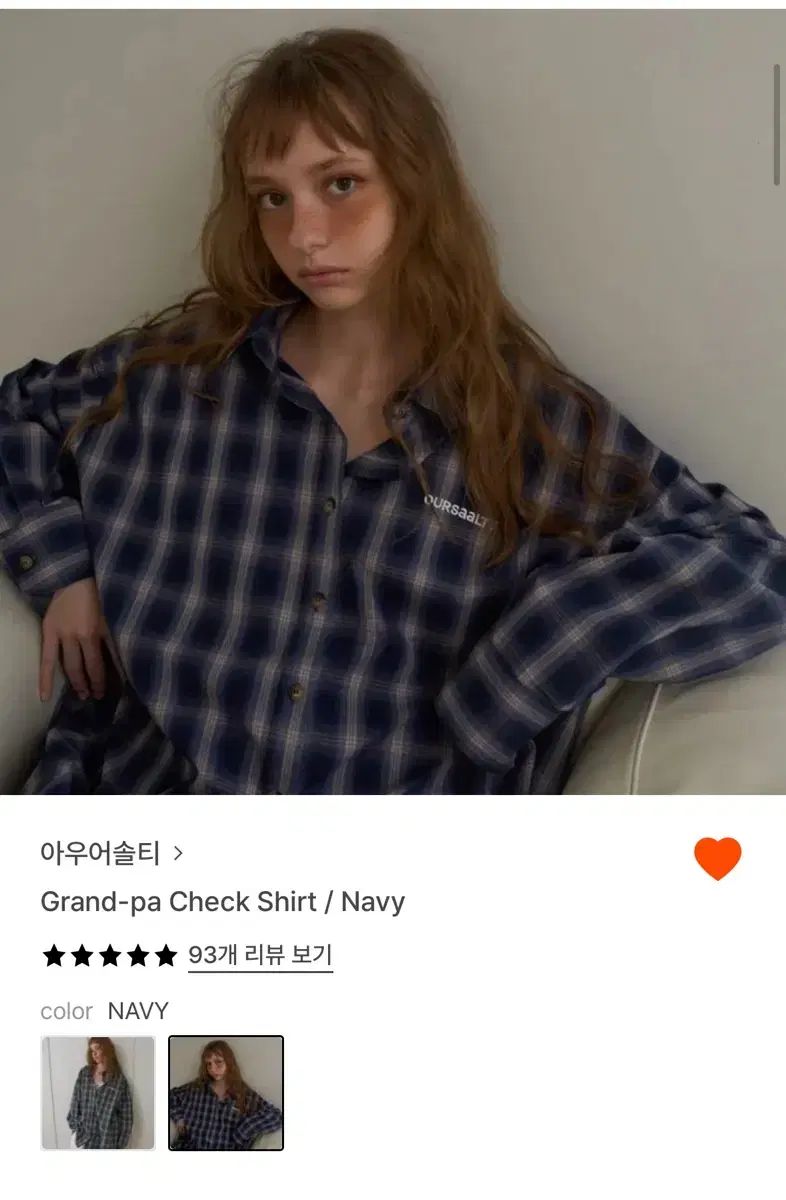The width and height of the screenshot is (786, 1200).
Task: View the 93개 리뷰 보기 reviews link
Action: (260, 955)
